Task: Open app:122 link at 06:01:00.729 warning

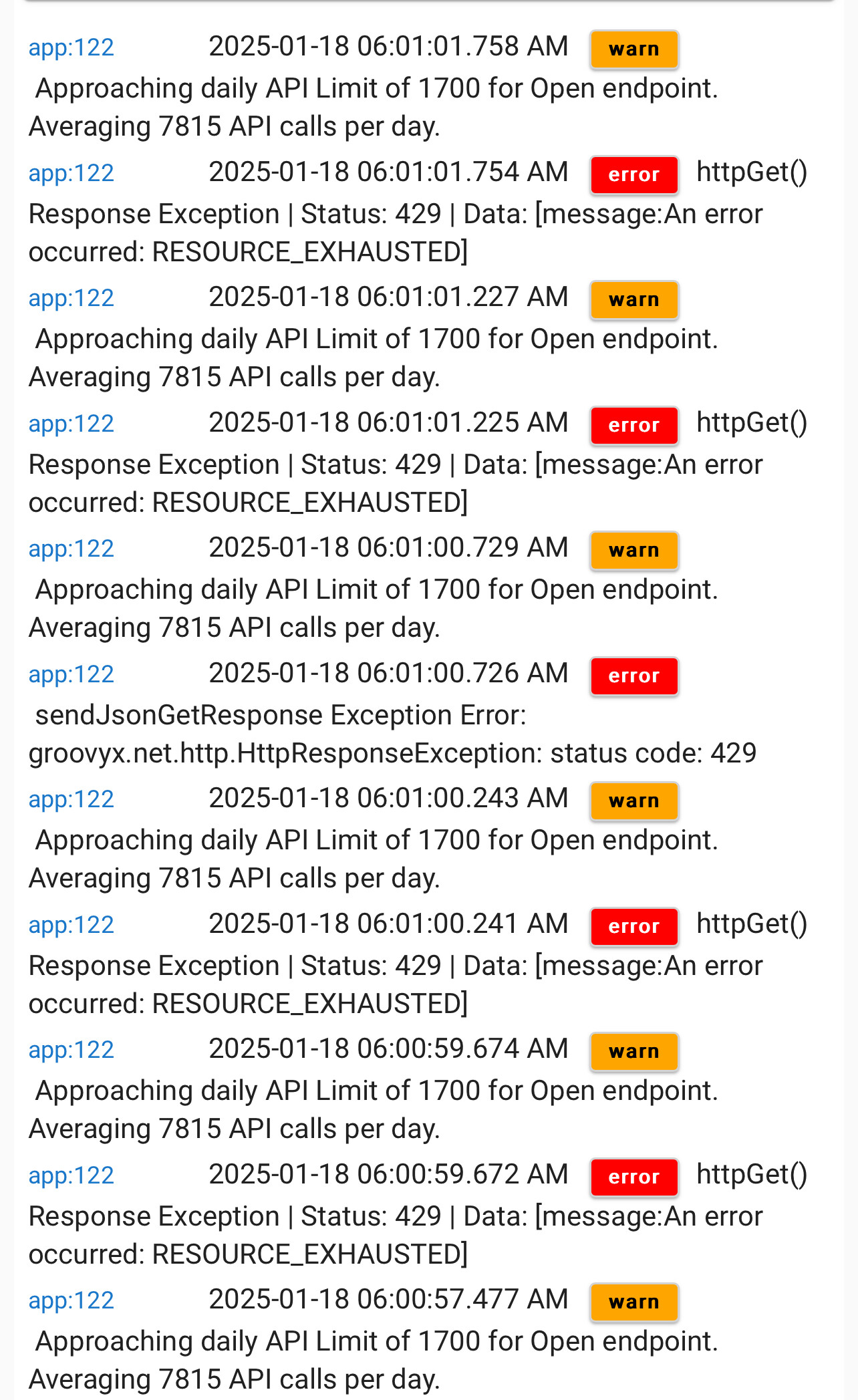Action: pyautogui.click(x=71, y=549)
